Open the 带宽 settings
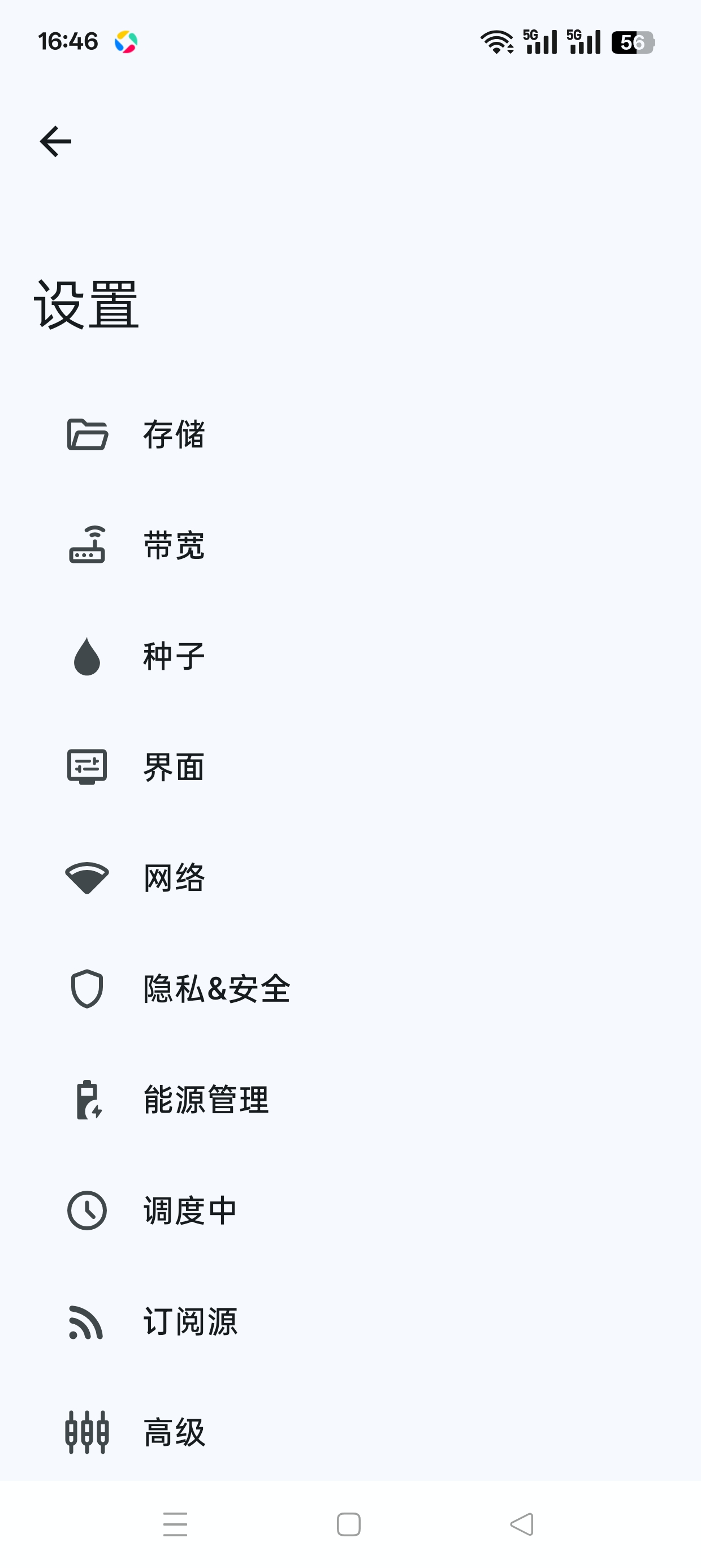 pos(350,545)
